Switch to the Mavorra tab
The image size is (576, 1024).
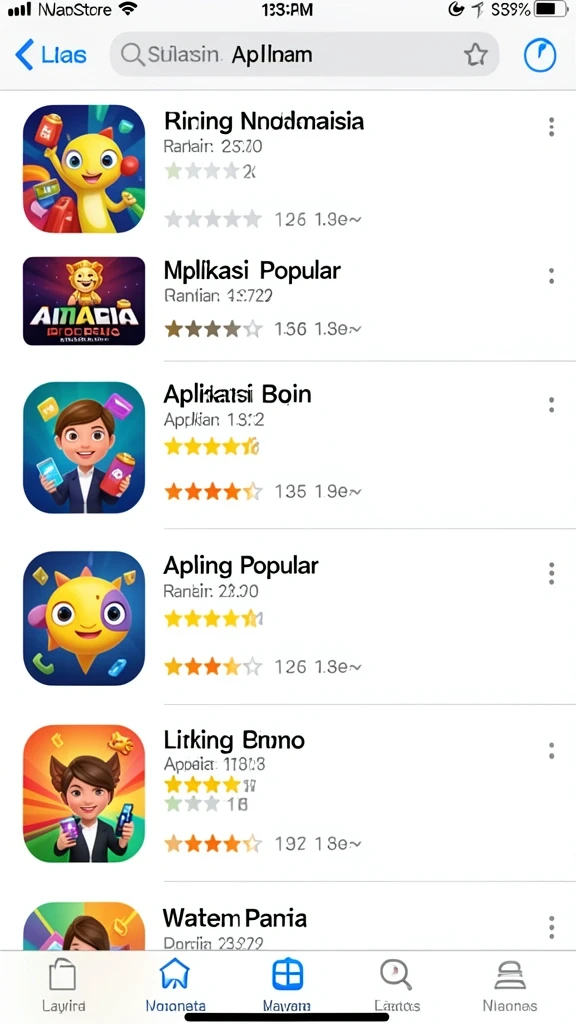coord(287,985)
